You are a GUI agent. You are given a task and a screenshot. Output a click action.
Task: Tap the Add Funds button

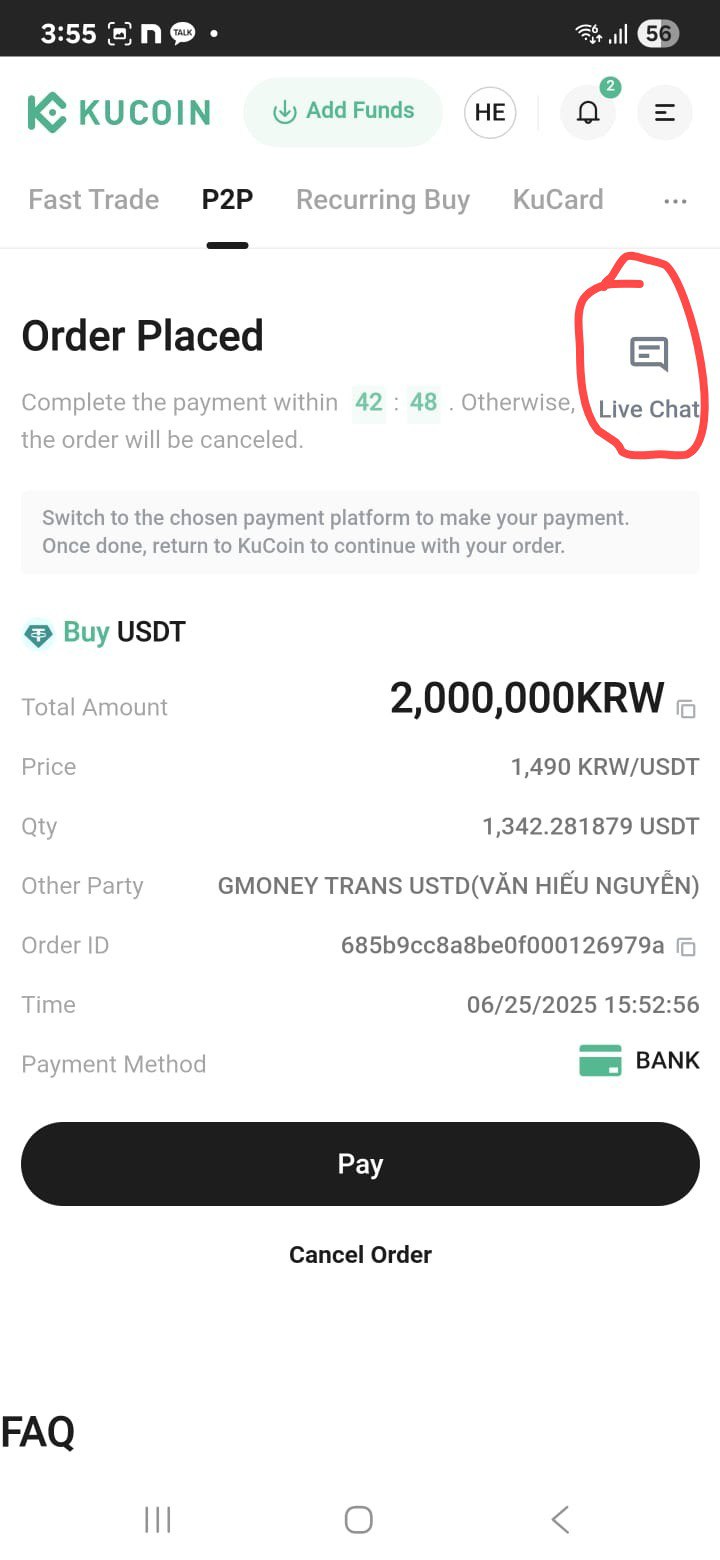(343, 111)
